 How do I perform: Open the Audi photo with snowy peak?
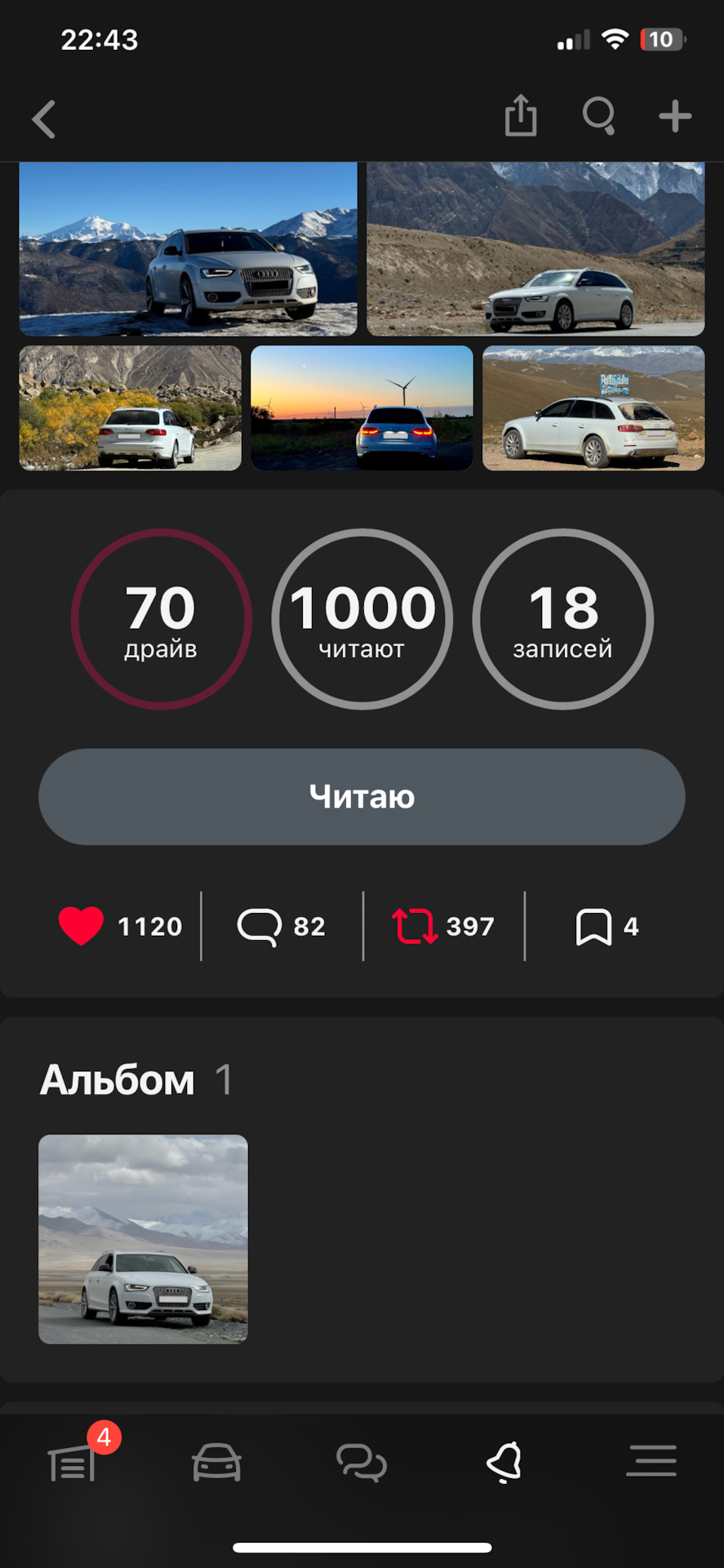click(x=189, y=249)
